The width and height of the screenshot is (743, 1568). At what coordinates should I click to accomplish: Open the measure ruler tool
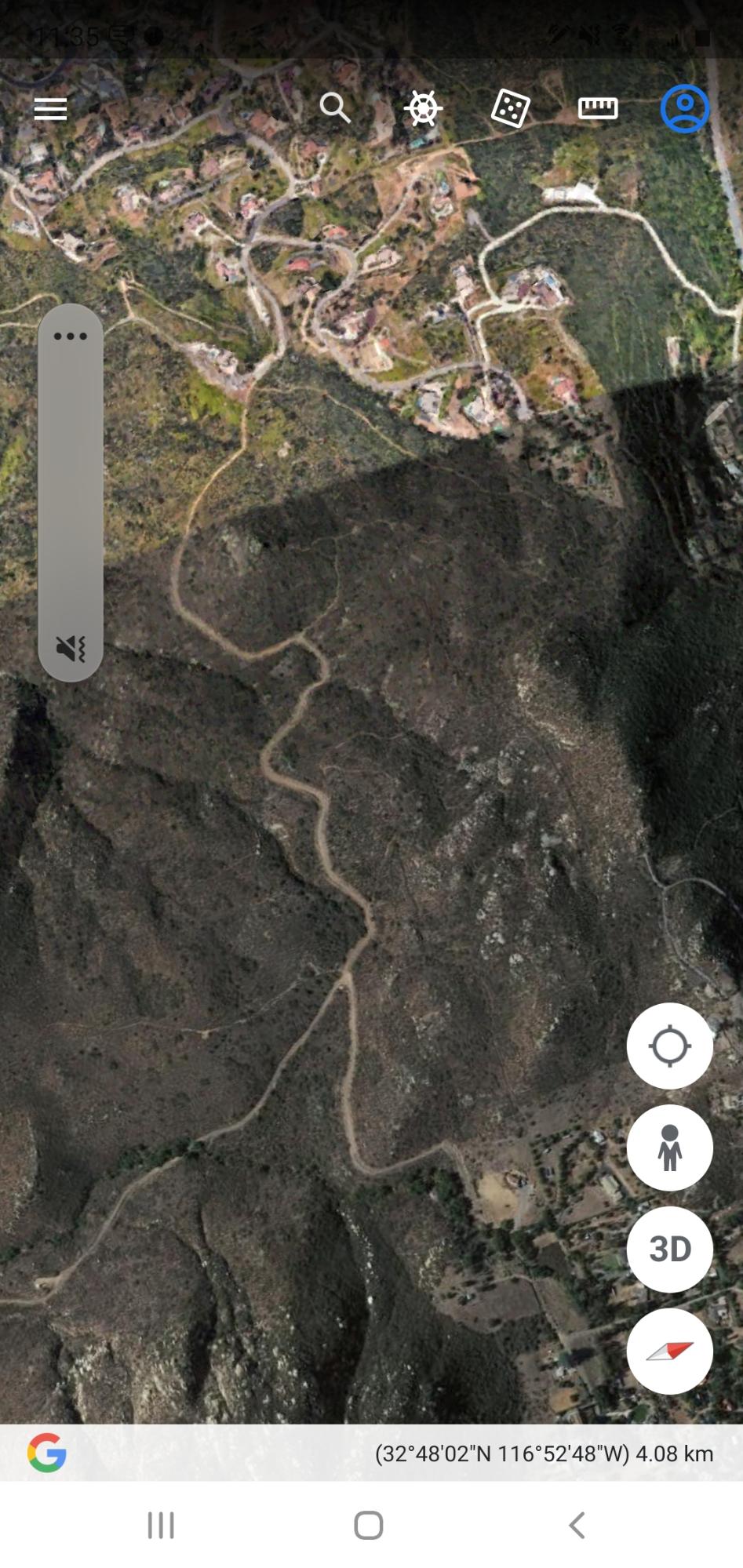pyautogui.click(x=598, y=108)
